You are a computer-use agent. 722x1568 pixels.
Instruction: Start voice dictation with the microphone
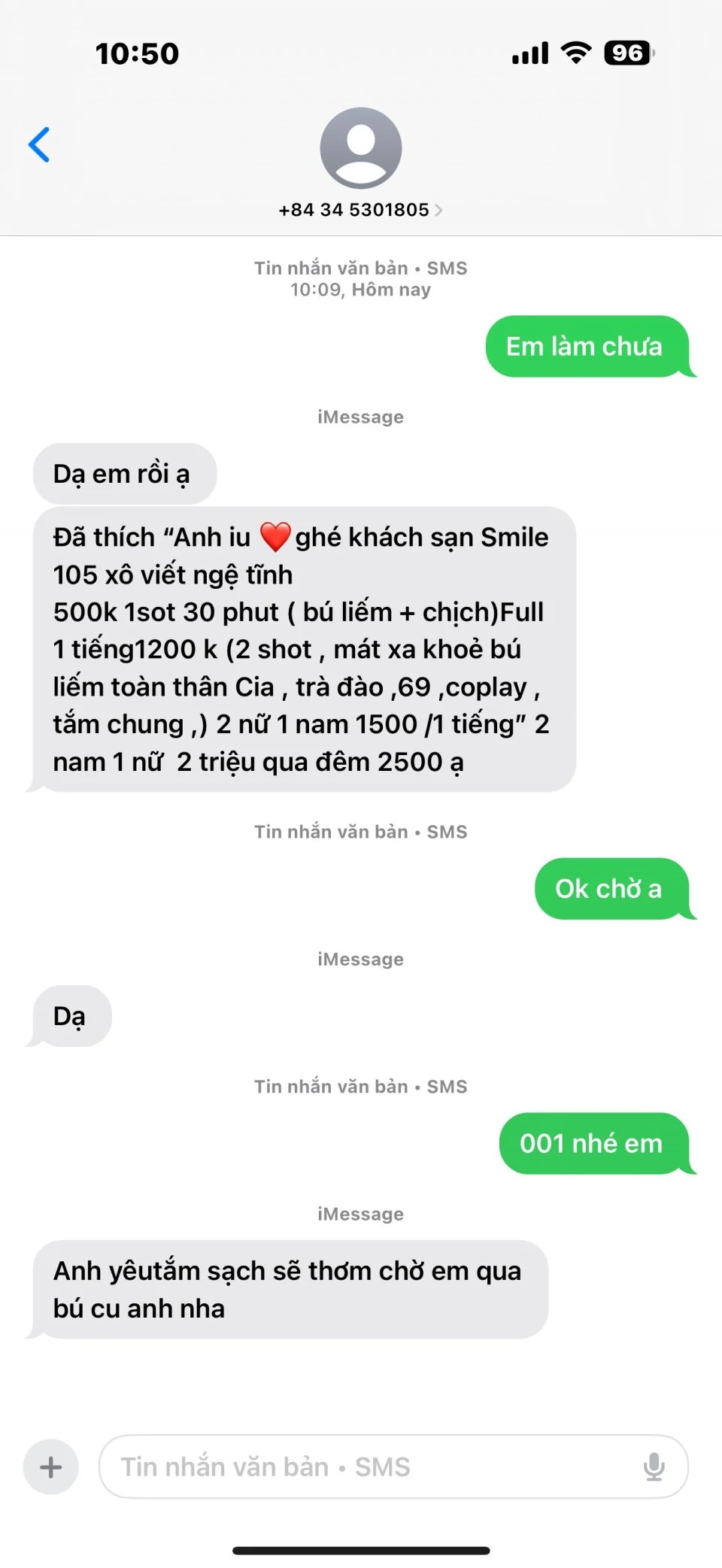point(654,1466)
